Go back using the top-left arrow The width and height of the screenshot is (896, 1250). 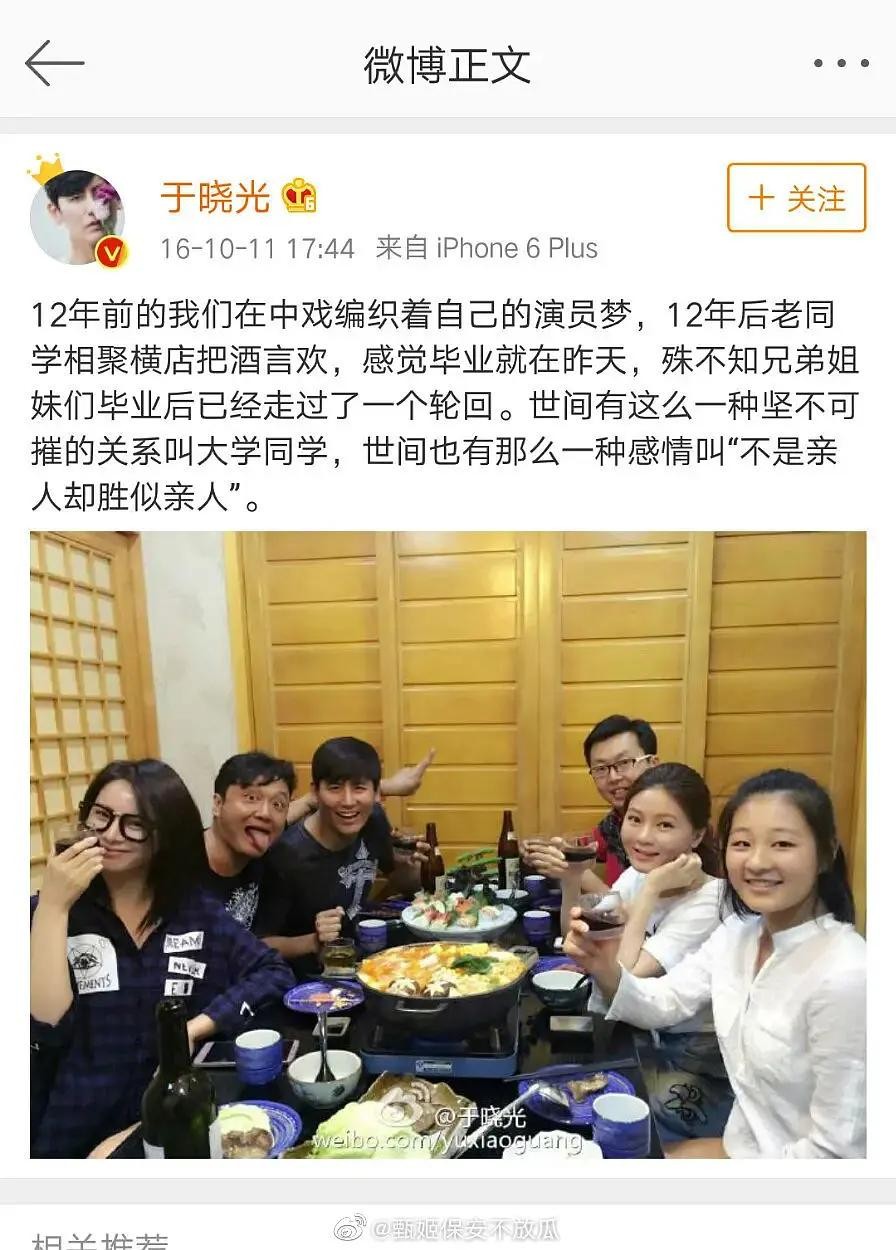point(54,64)
